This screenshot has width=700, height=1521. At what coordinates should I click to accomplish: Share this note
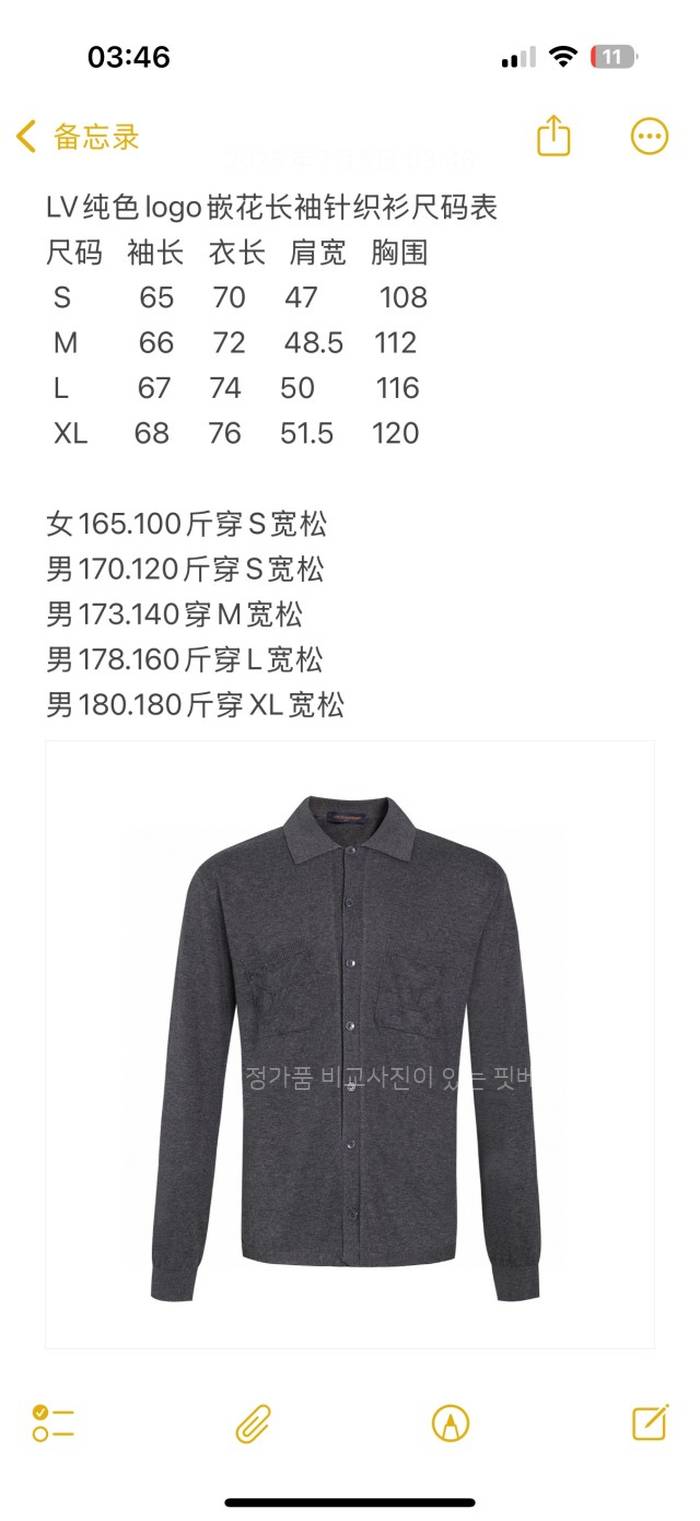point(553,136)
